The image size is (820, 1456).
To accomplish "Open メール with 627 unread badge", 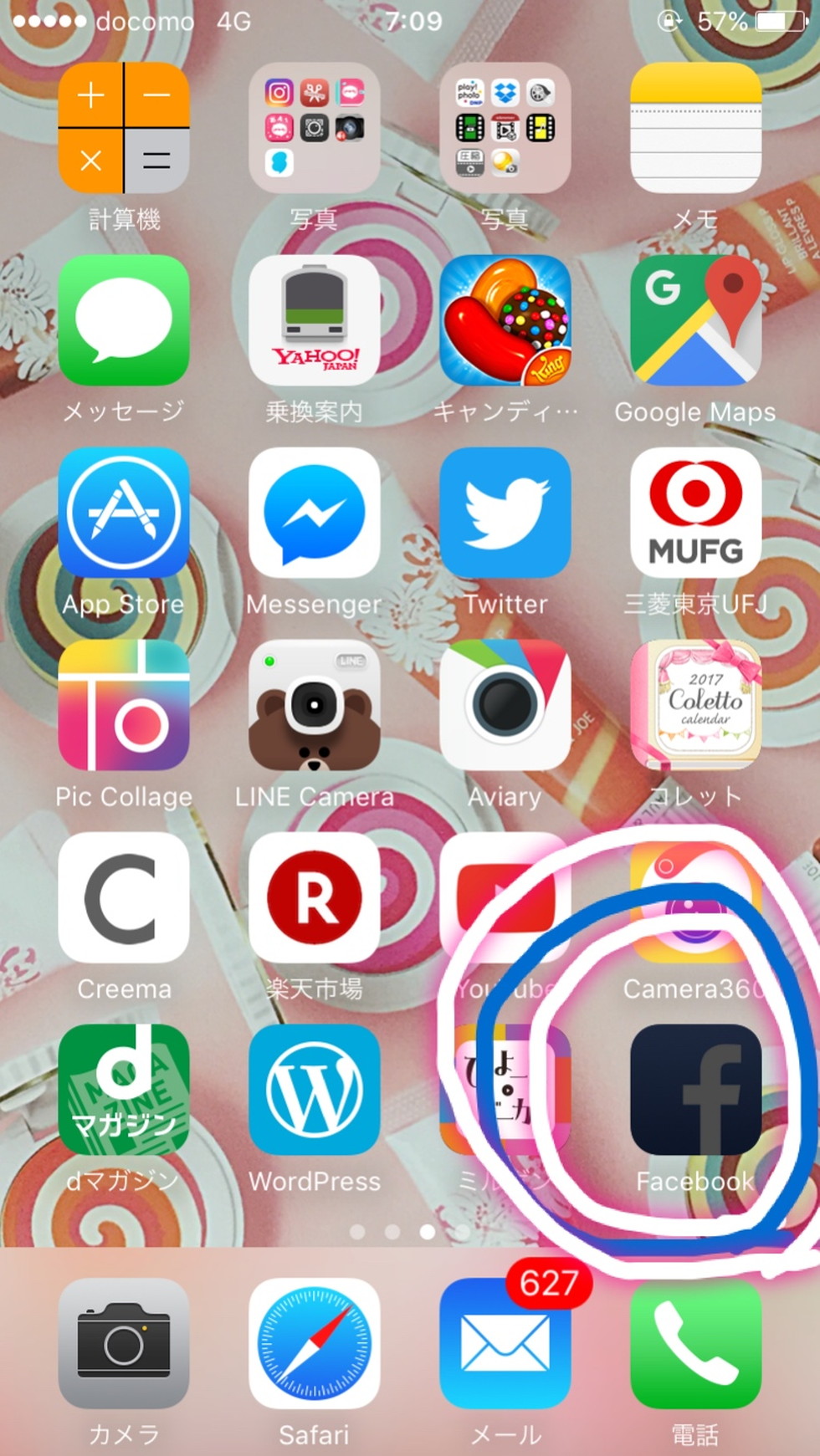I will click(505, 1343).
